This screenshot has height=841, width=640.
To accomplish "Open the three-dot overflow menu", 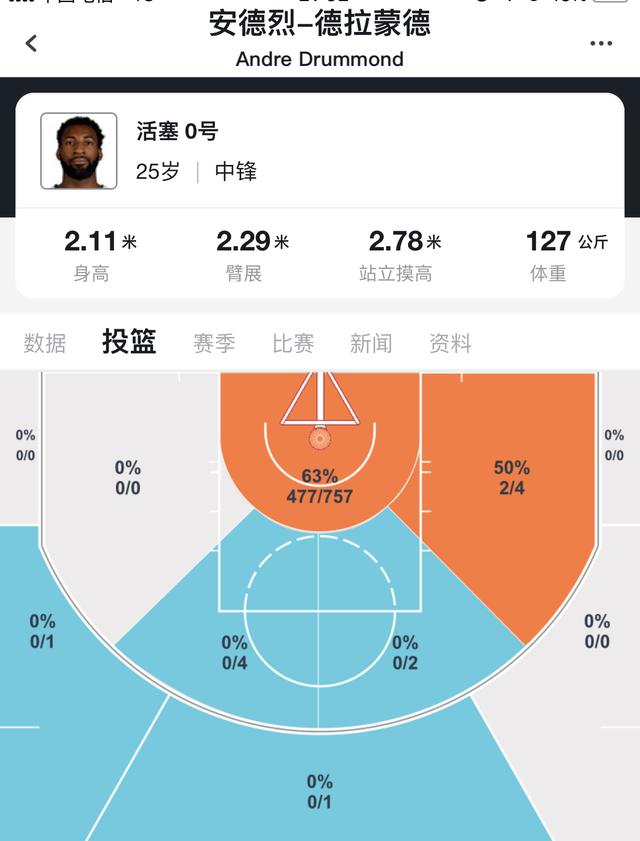I will pos(600,43).
